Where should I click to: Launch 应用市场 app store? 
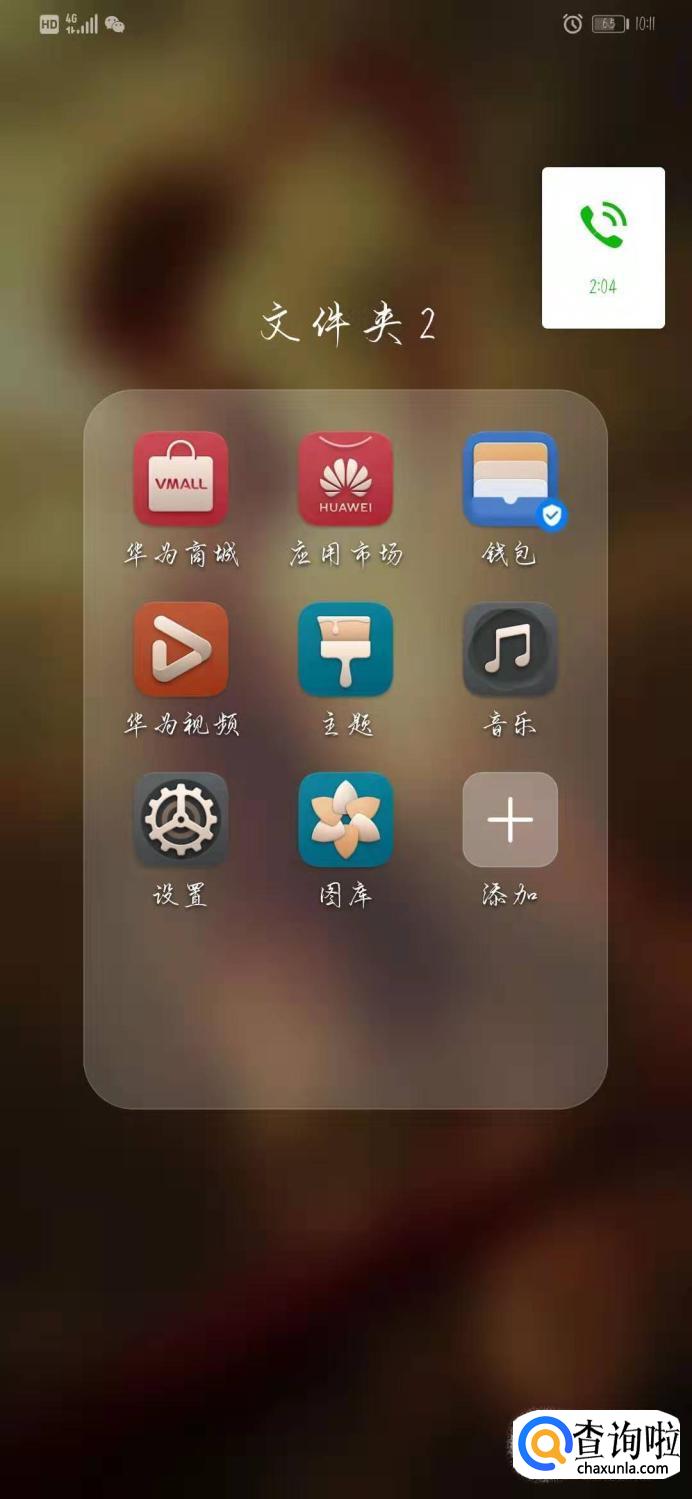[x=345, y=479]
